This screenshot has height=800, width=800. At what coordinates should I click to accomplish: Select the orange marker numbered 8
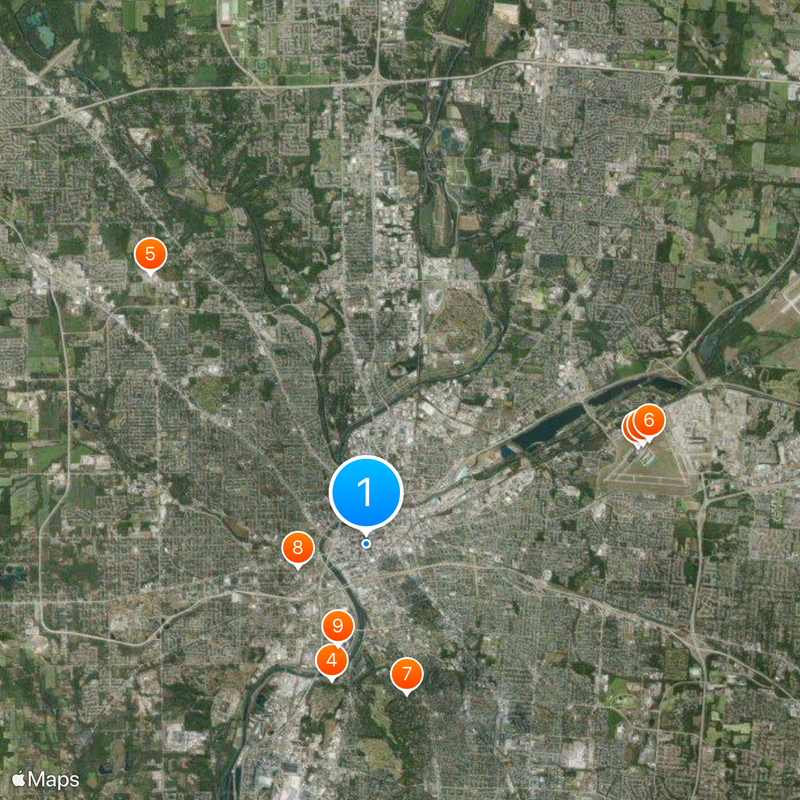tap(298, 548)
